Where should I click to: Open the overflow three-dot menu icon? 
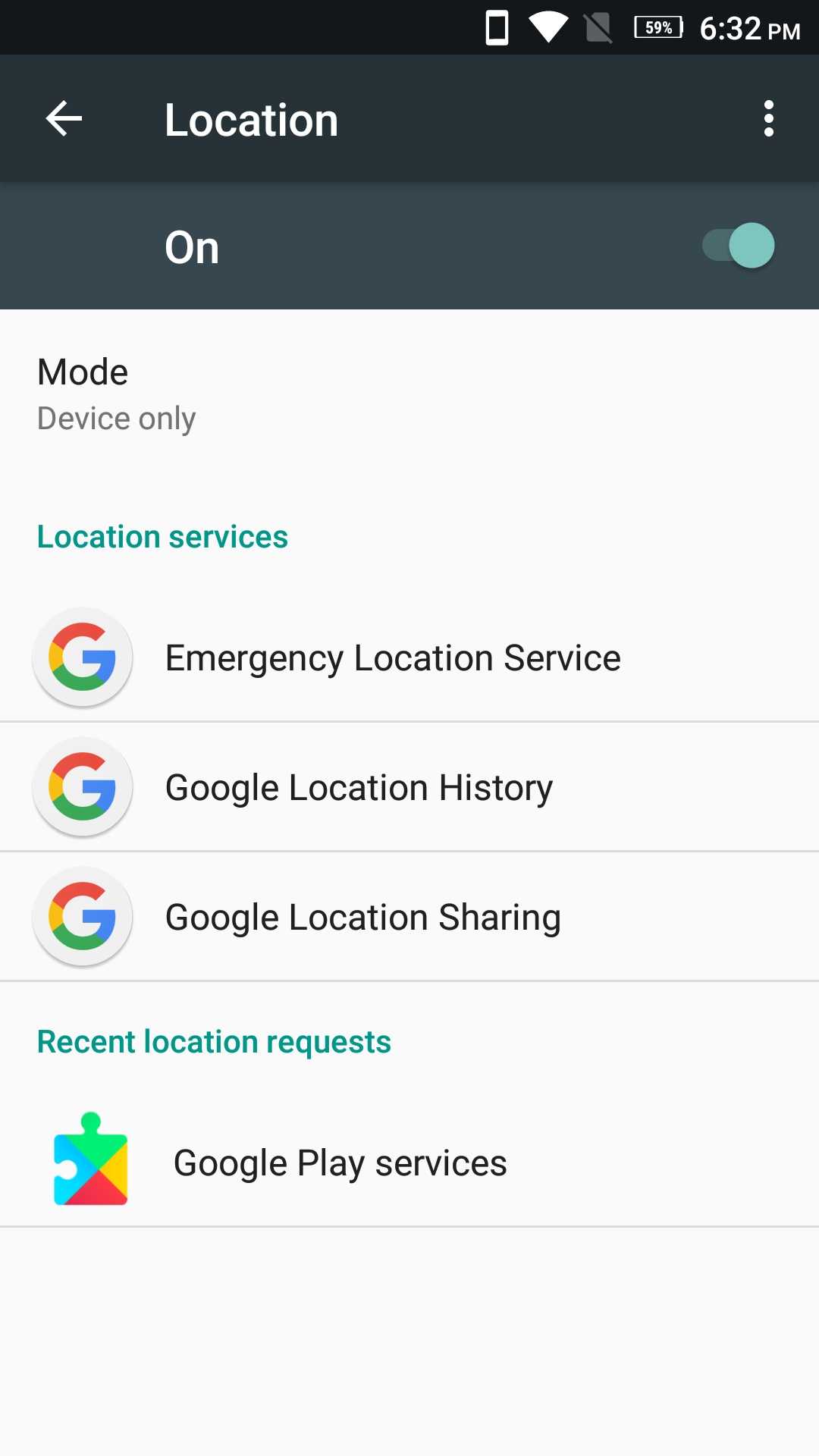(767, 118)
